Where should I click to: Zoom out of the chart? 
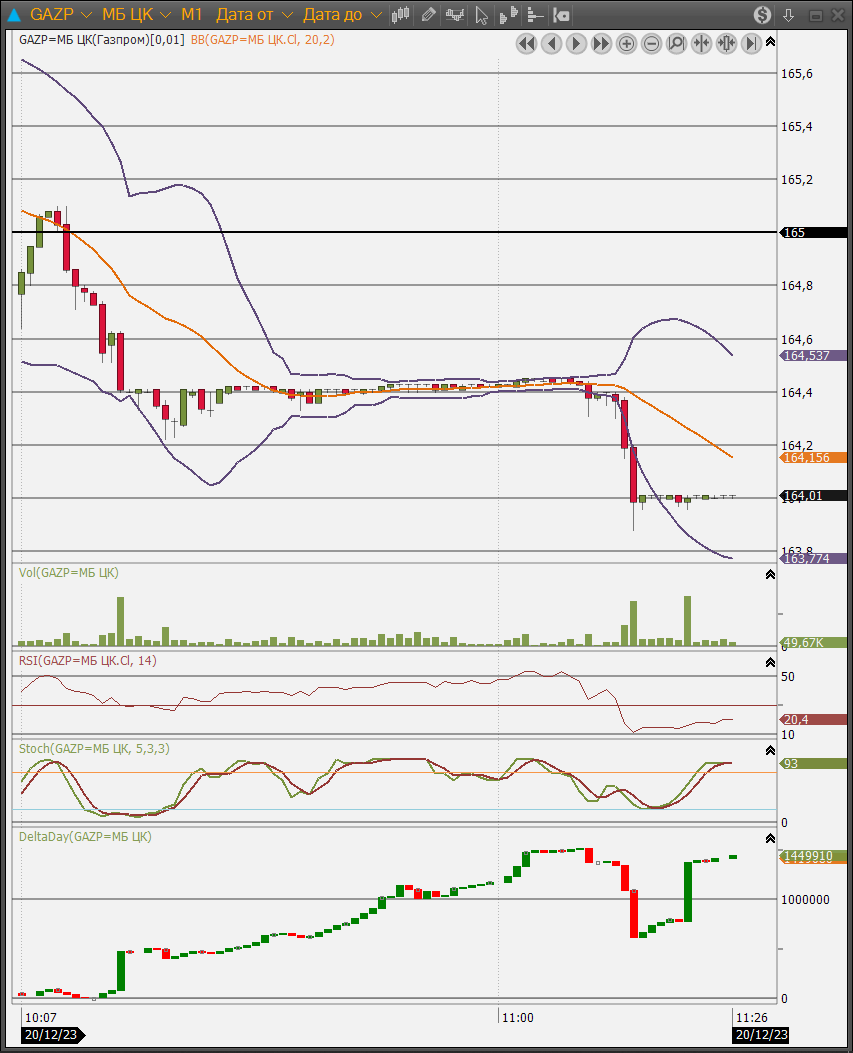651,43
